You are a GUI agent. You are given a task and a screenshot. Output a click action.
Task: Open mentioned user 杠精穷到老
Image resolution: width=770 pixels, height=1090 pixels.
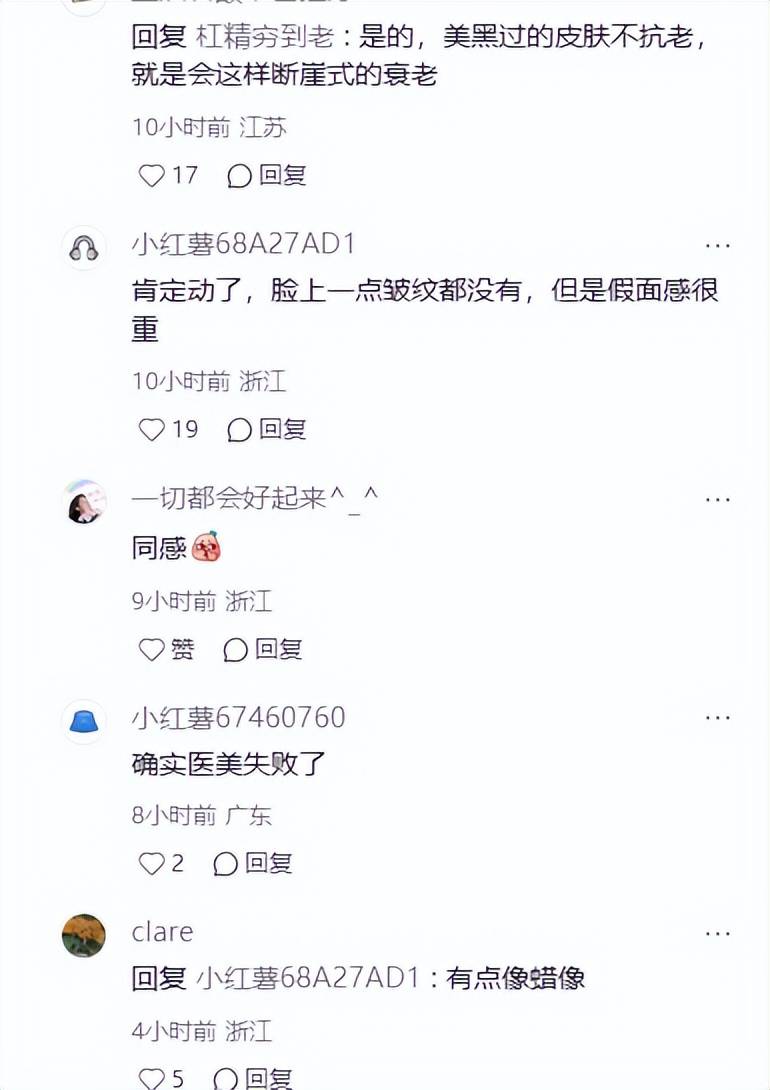tap(263, 38)
